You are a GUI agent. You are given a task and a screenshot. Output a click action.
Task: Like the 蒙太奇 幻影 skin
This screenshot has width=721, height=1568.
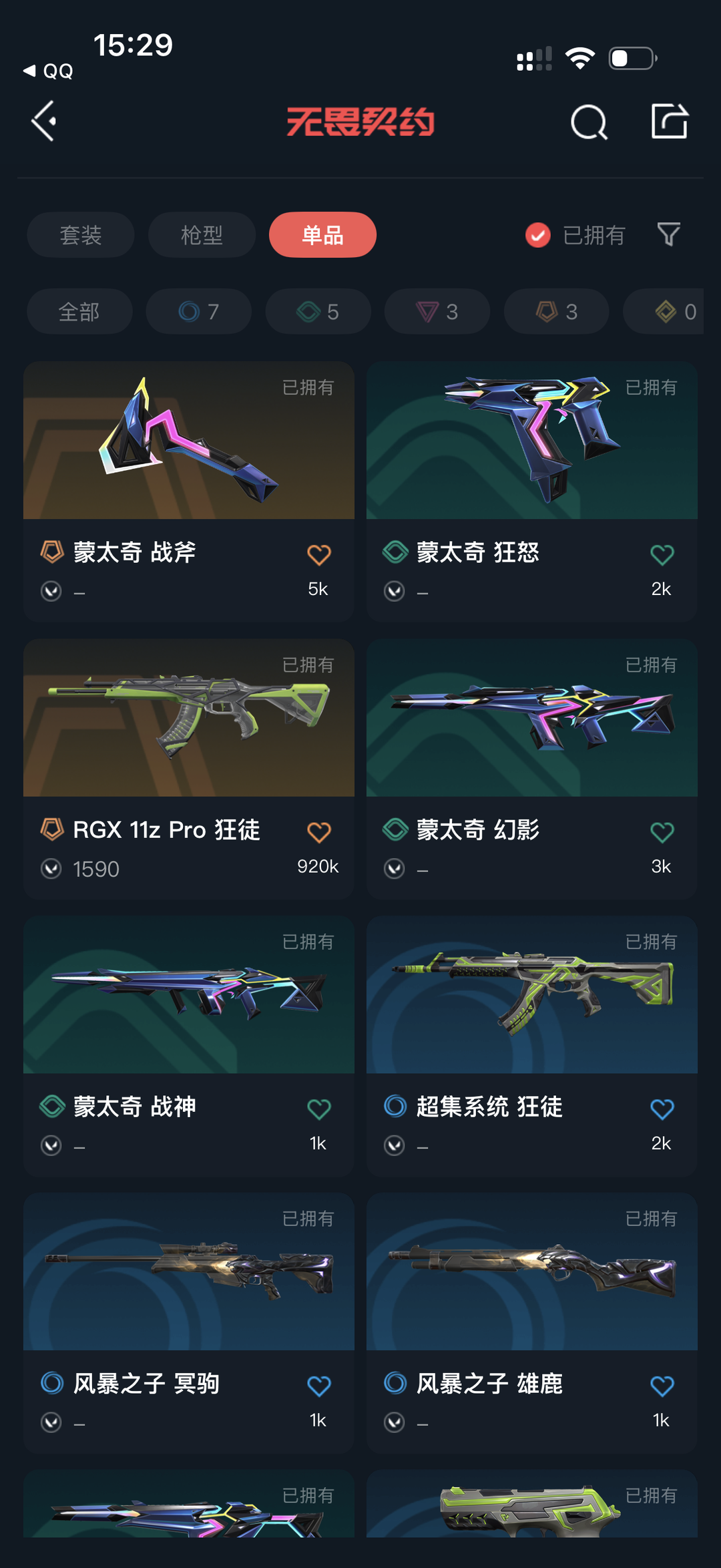[662, 832]
